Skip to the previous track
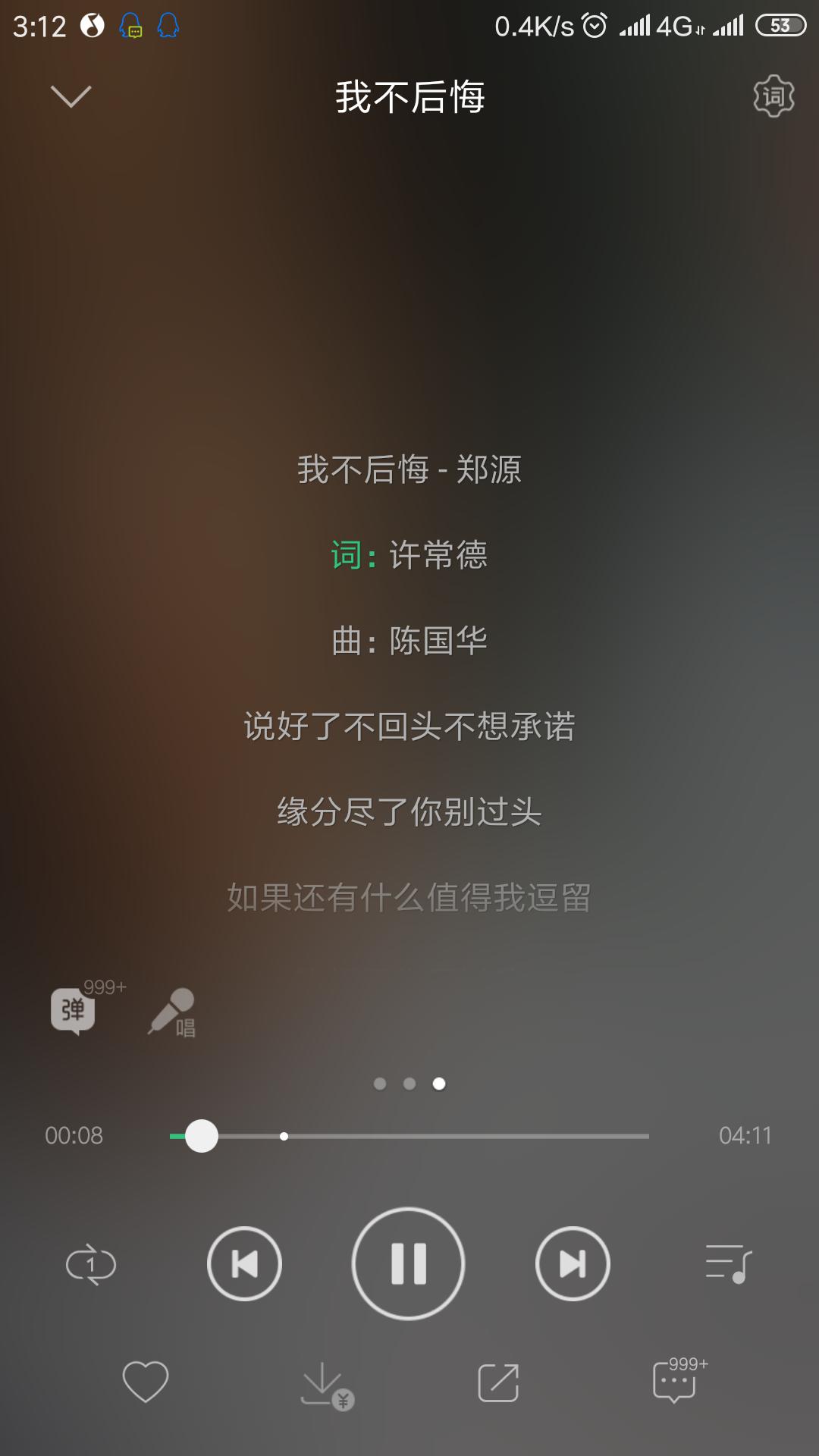The height and width of the screenshot is (1456, 819). click(244, 1264)
